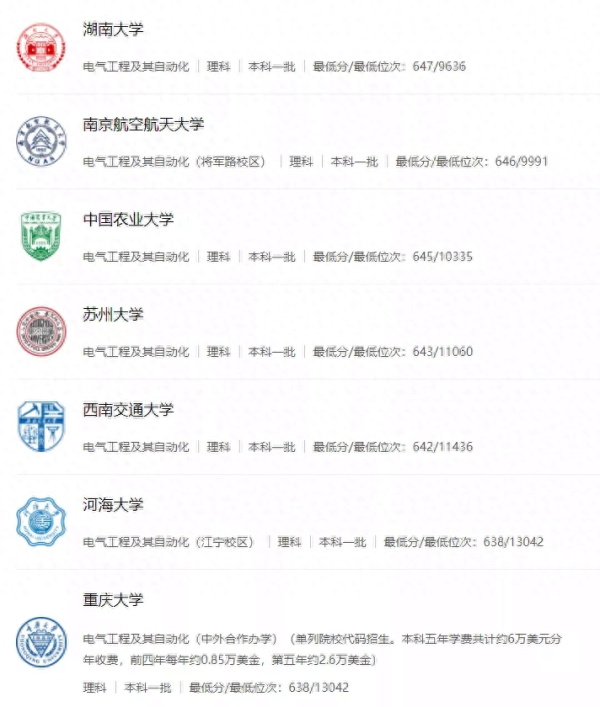Tap the 河海大学 row
Screen dimensions: 600x707
click(112, 505)
